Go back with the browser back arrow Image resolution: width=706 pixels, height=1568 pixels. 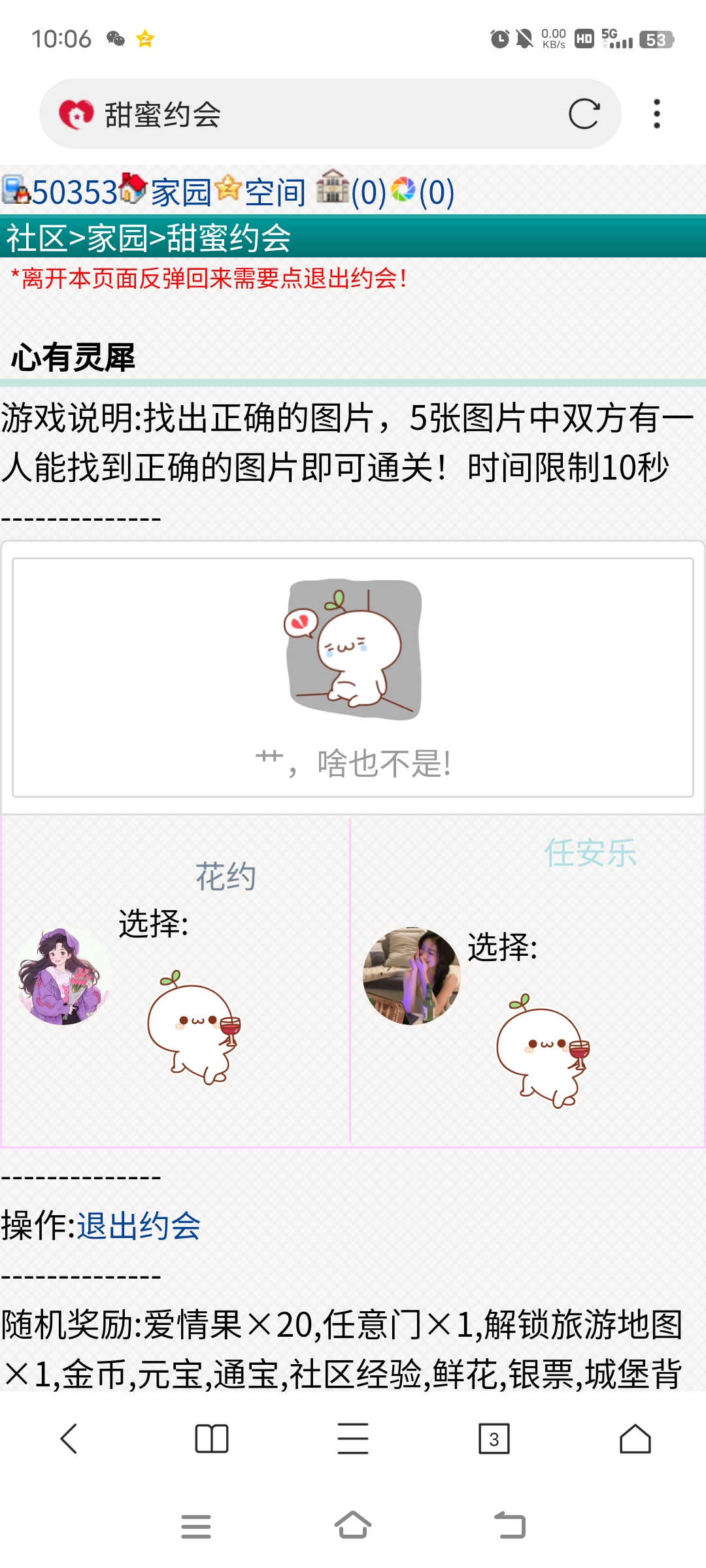pos(69,1439)
